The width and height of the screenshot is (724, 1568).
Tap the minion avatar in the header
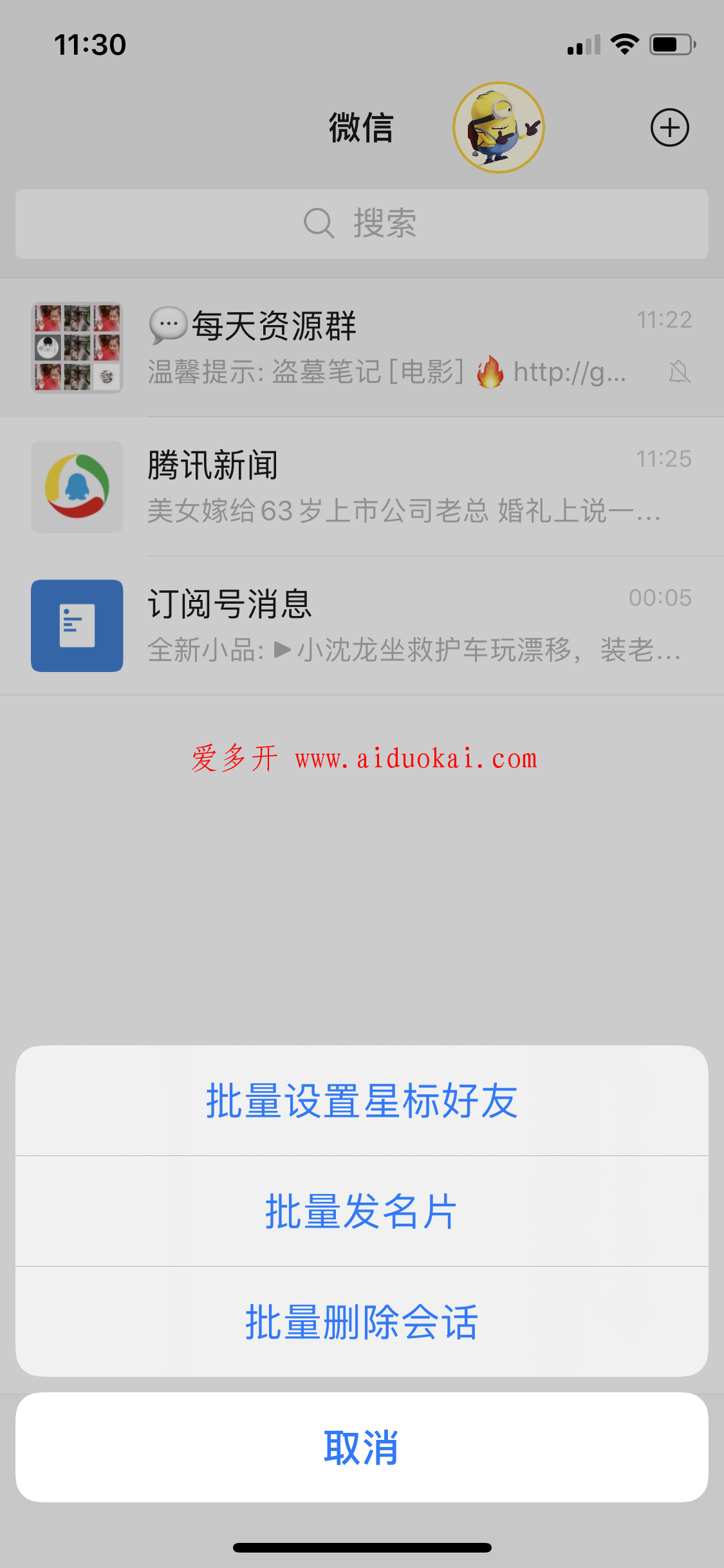tap(499, 127)
